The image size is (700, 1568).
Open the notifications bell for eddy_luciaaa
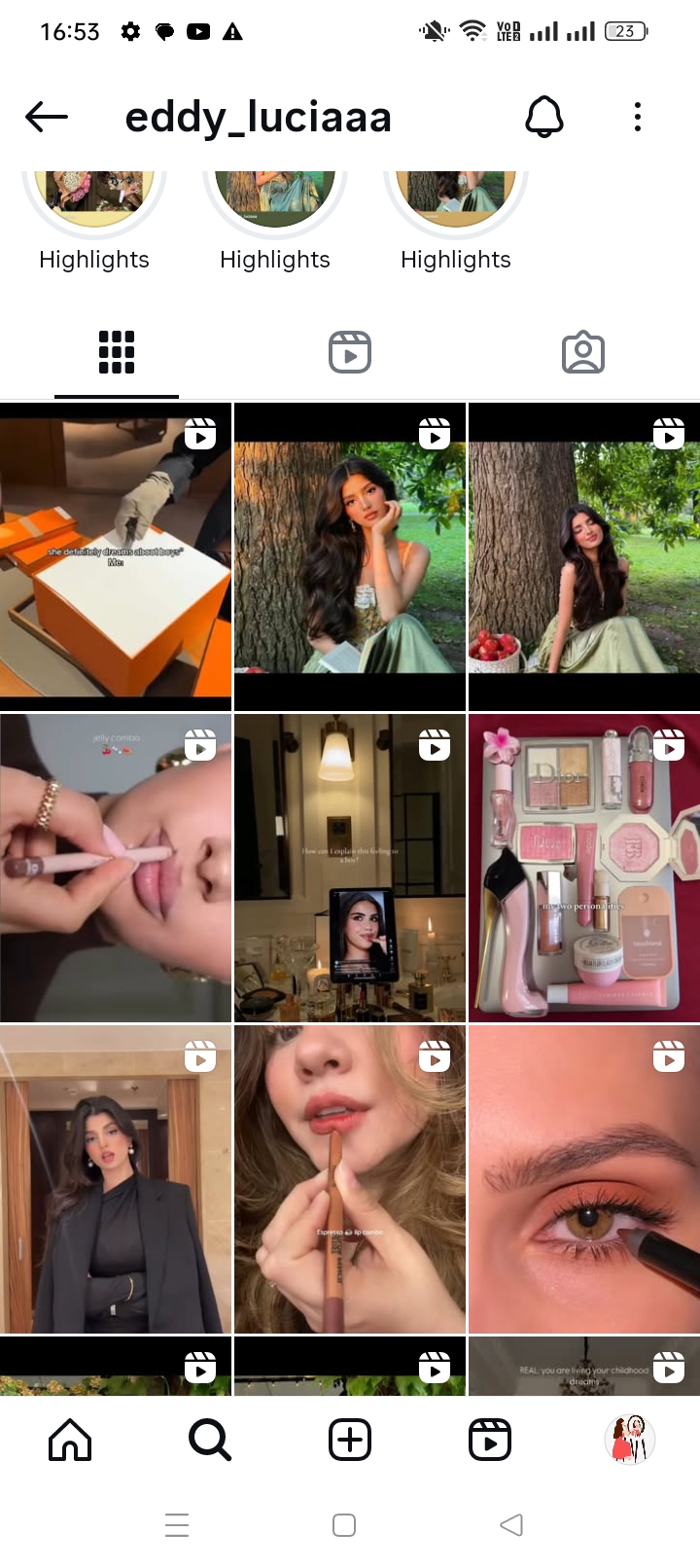[544, 118]
